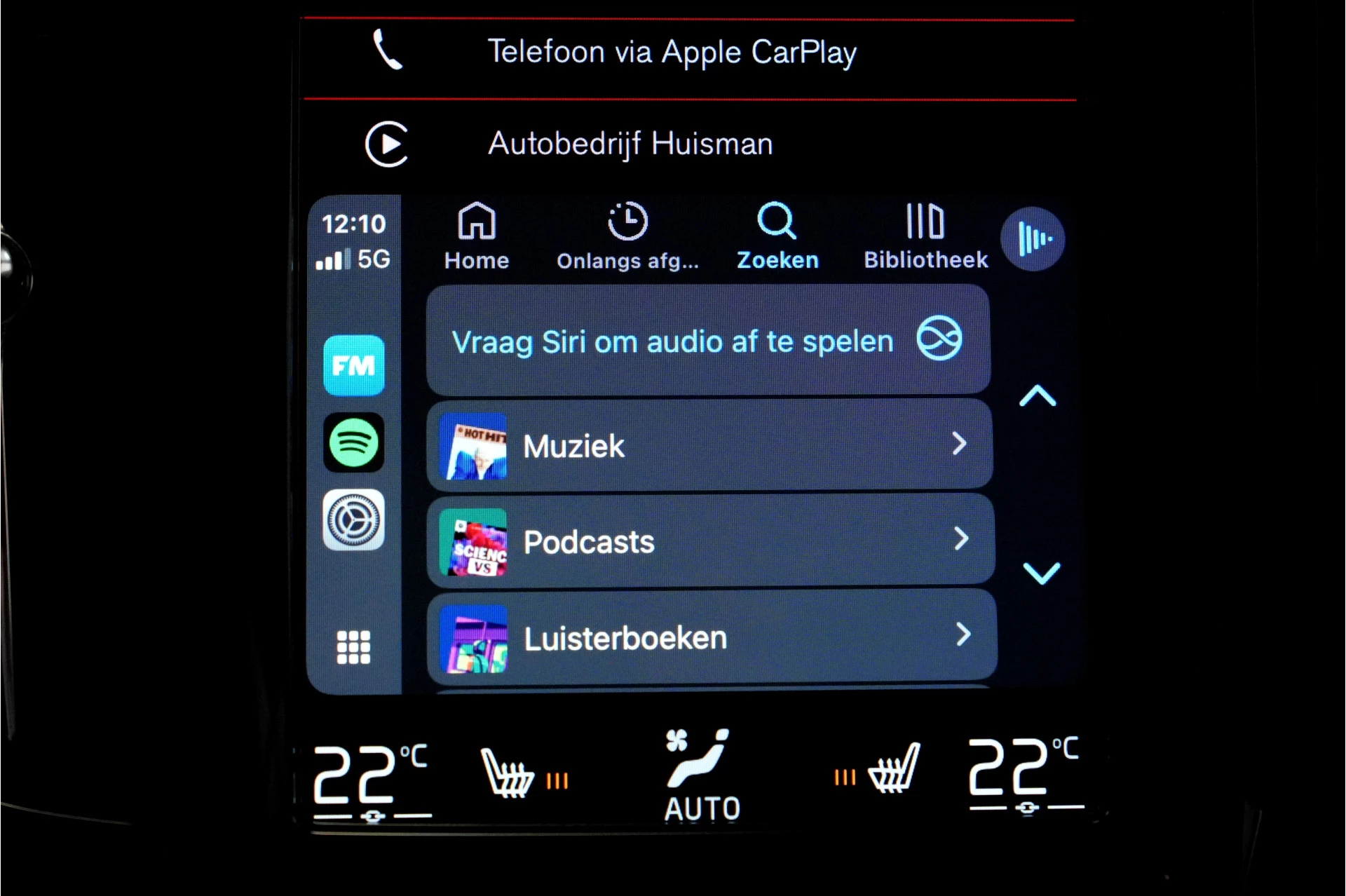This screenshot has height=896, width=1346.
Task: Open the CarPlay app grid
Action: [x=353, y=646]
